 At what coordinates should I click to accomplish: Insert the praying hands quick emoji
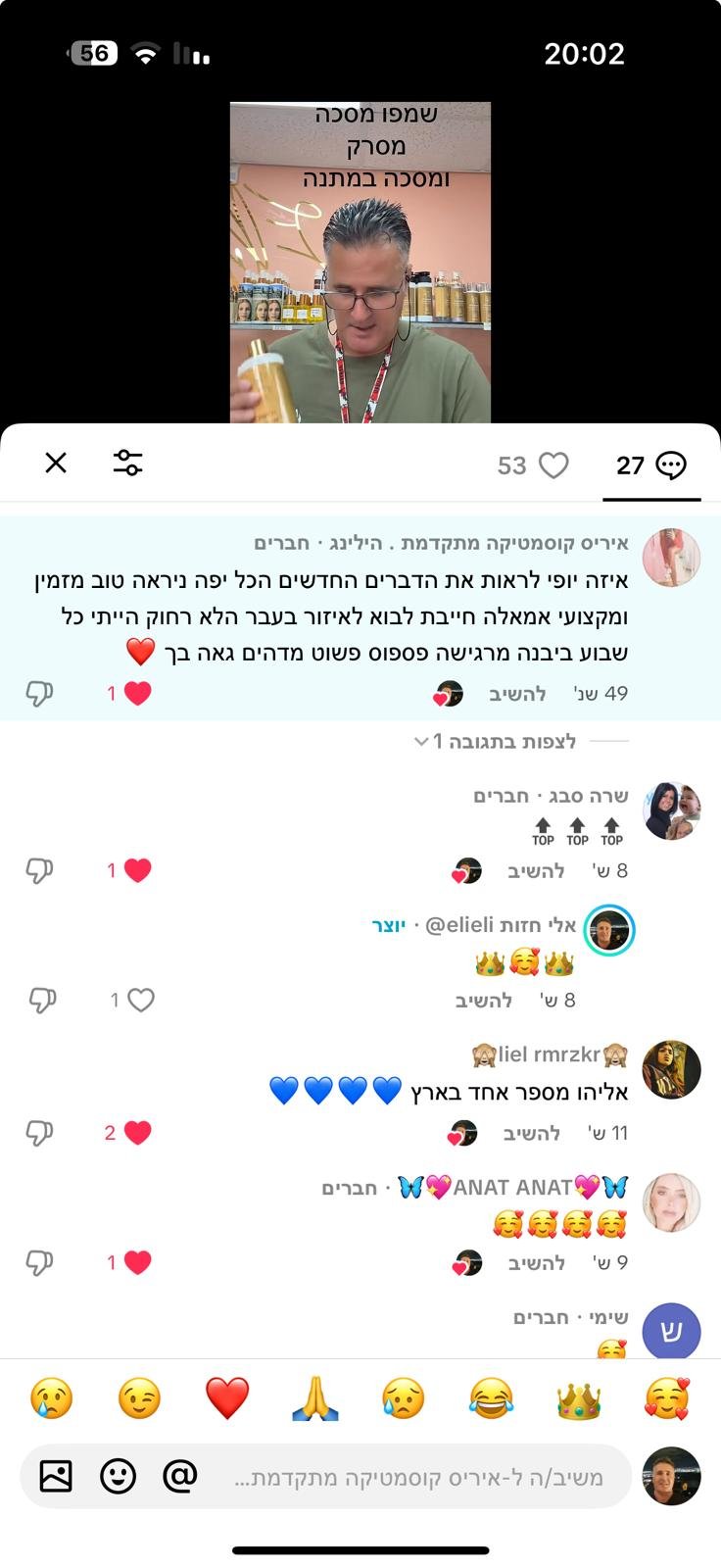(x=315, y=1398)
